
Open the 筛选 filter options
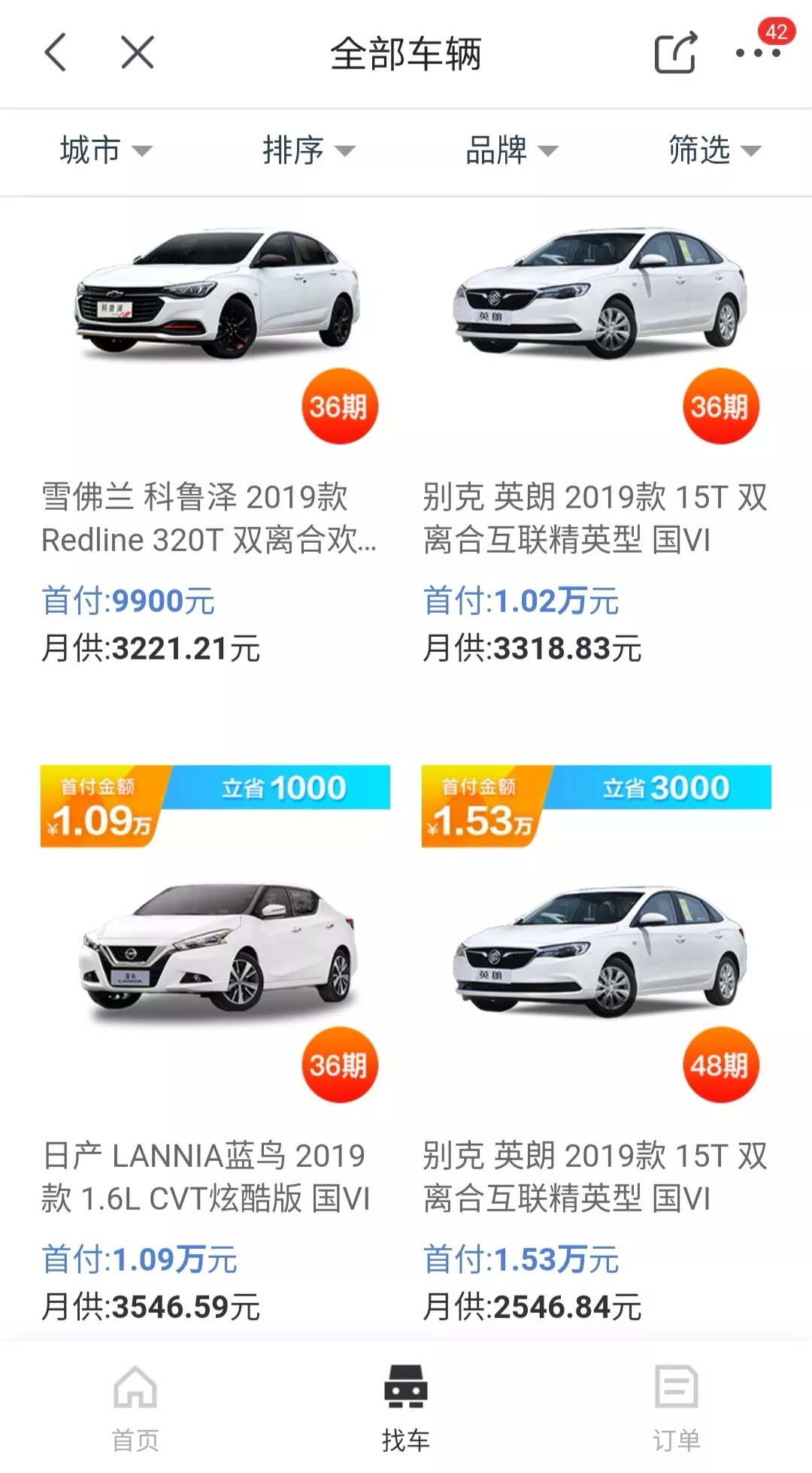[x=714, y=150]
